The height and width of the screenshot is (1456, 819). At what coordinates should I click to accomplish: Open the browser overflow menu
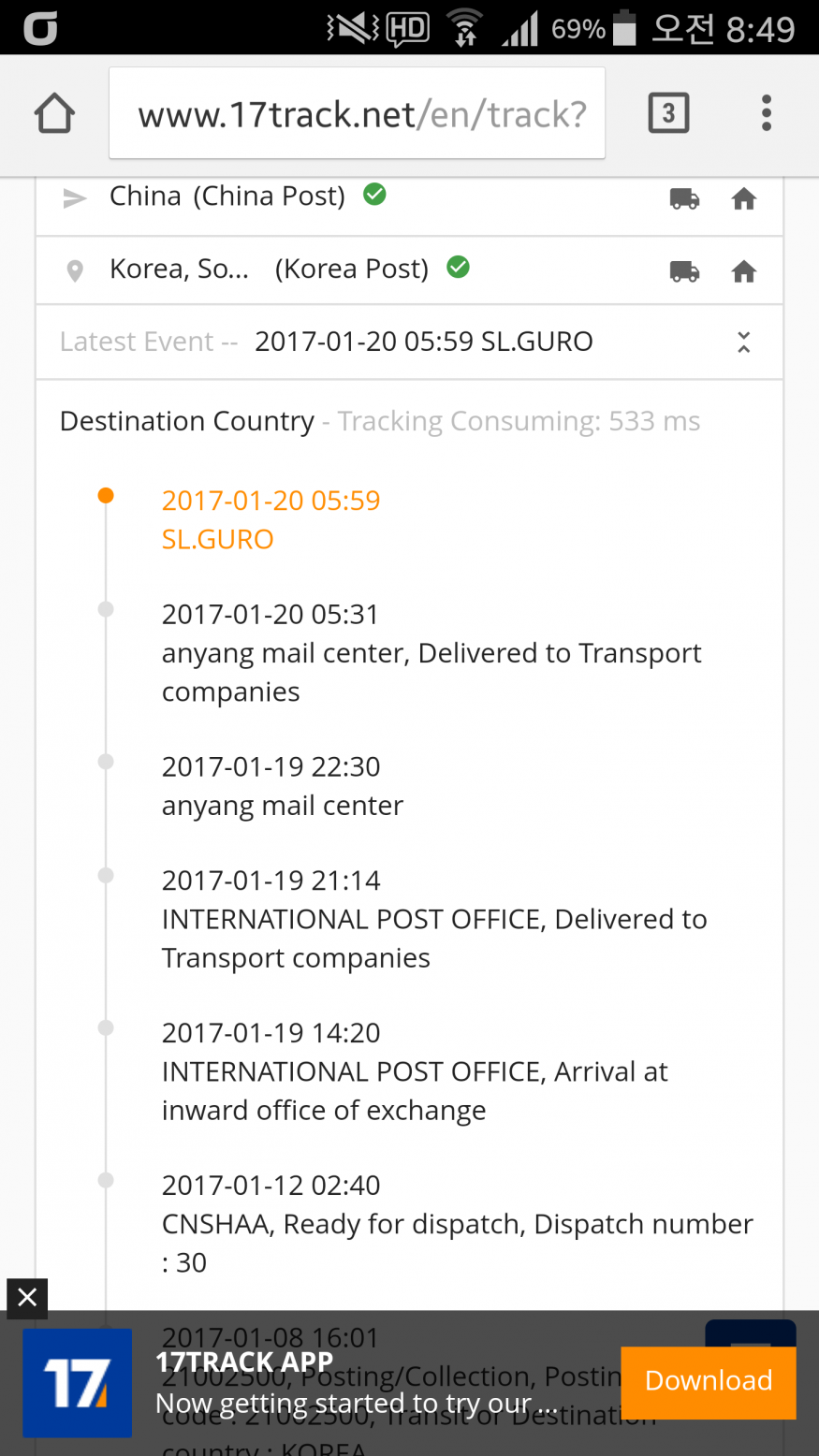[767, 114]
